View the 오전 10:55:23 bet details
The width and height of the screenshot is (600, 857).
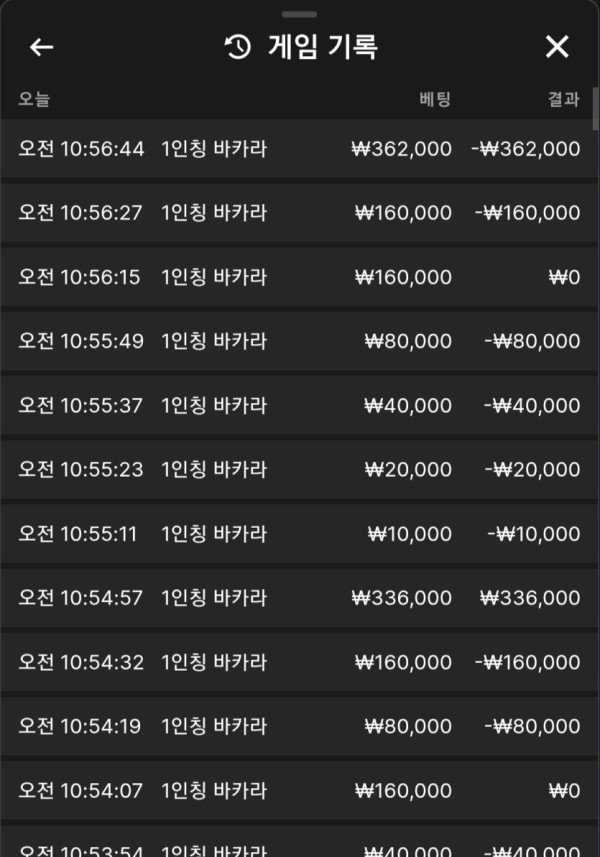[x=299, y=469]
